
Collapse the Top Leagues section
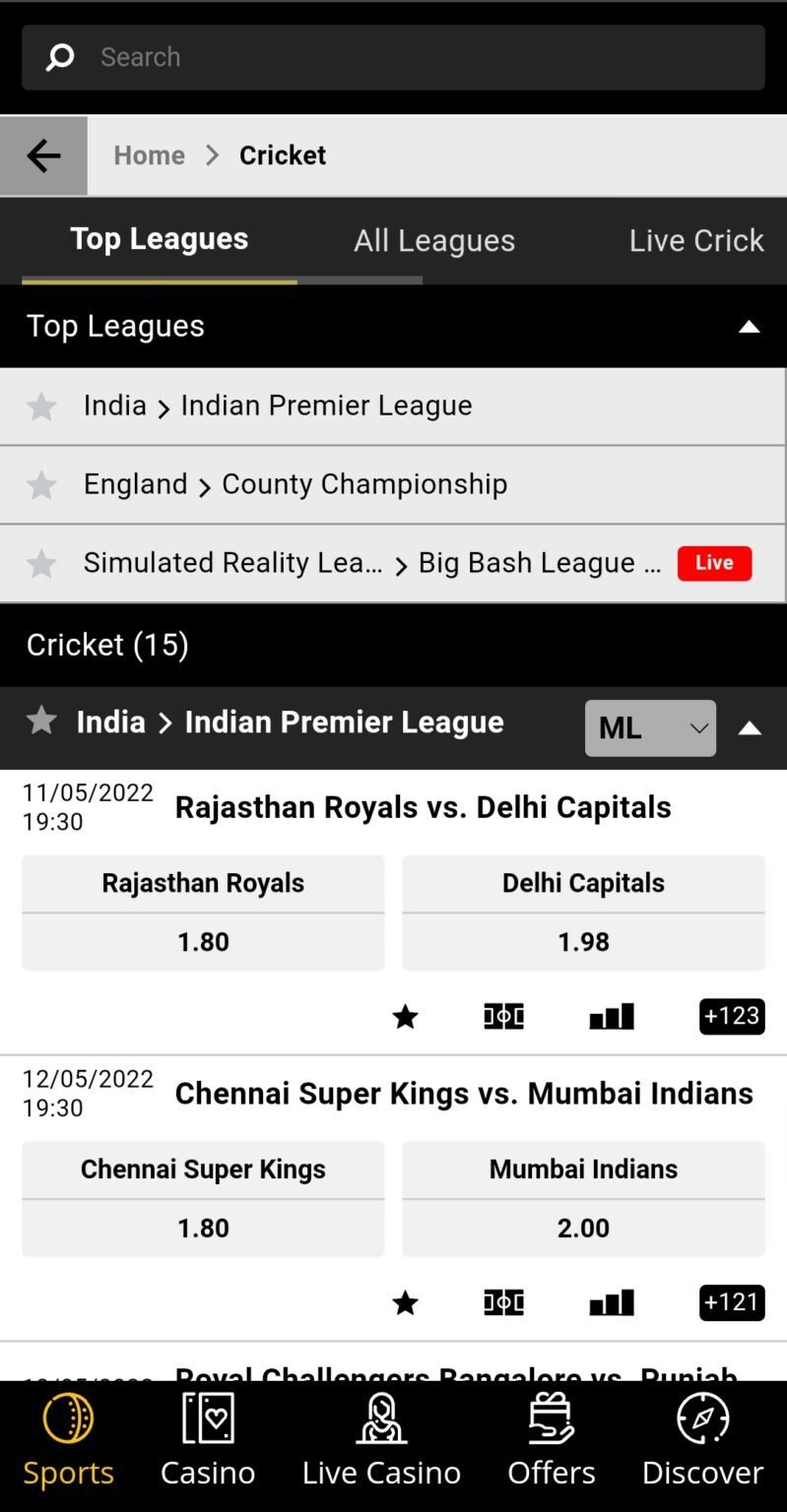[750, 327]
